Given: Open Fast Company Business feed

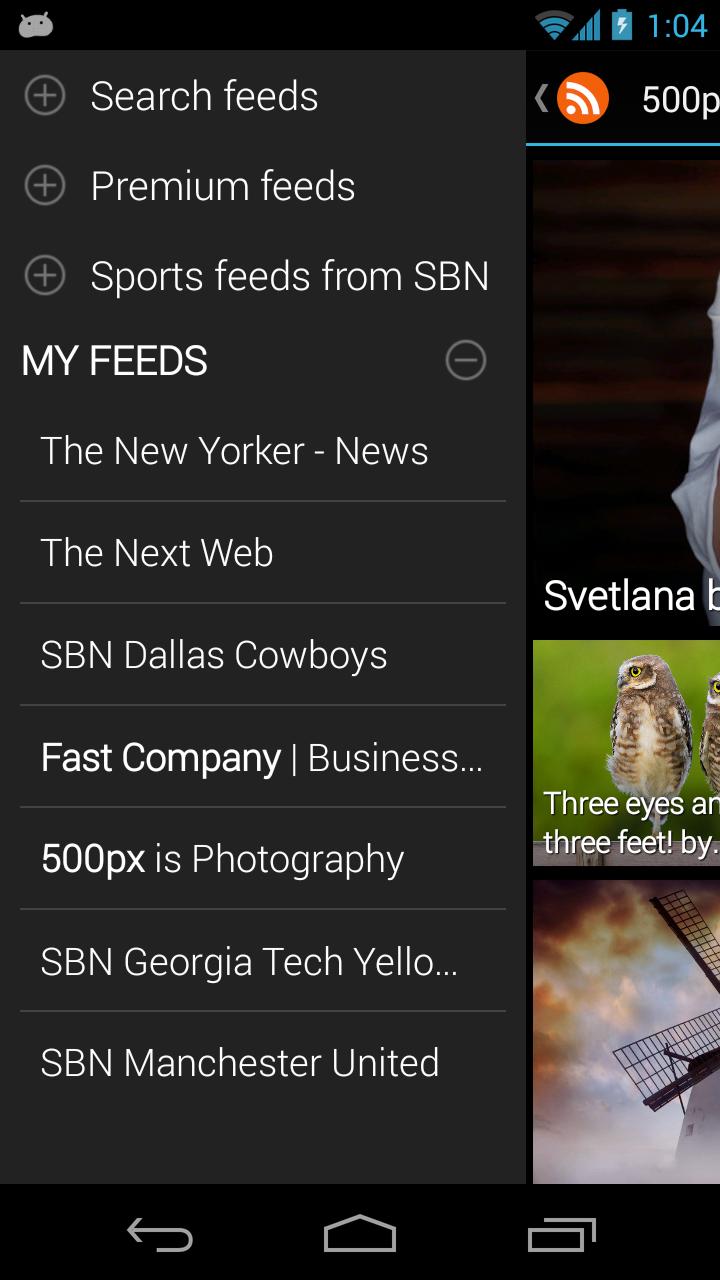Looking at the screenshot, I should coord(262,758).
